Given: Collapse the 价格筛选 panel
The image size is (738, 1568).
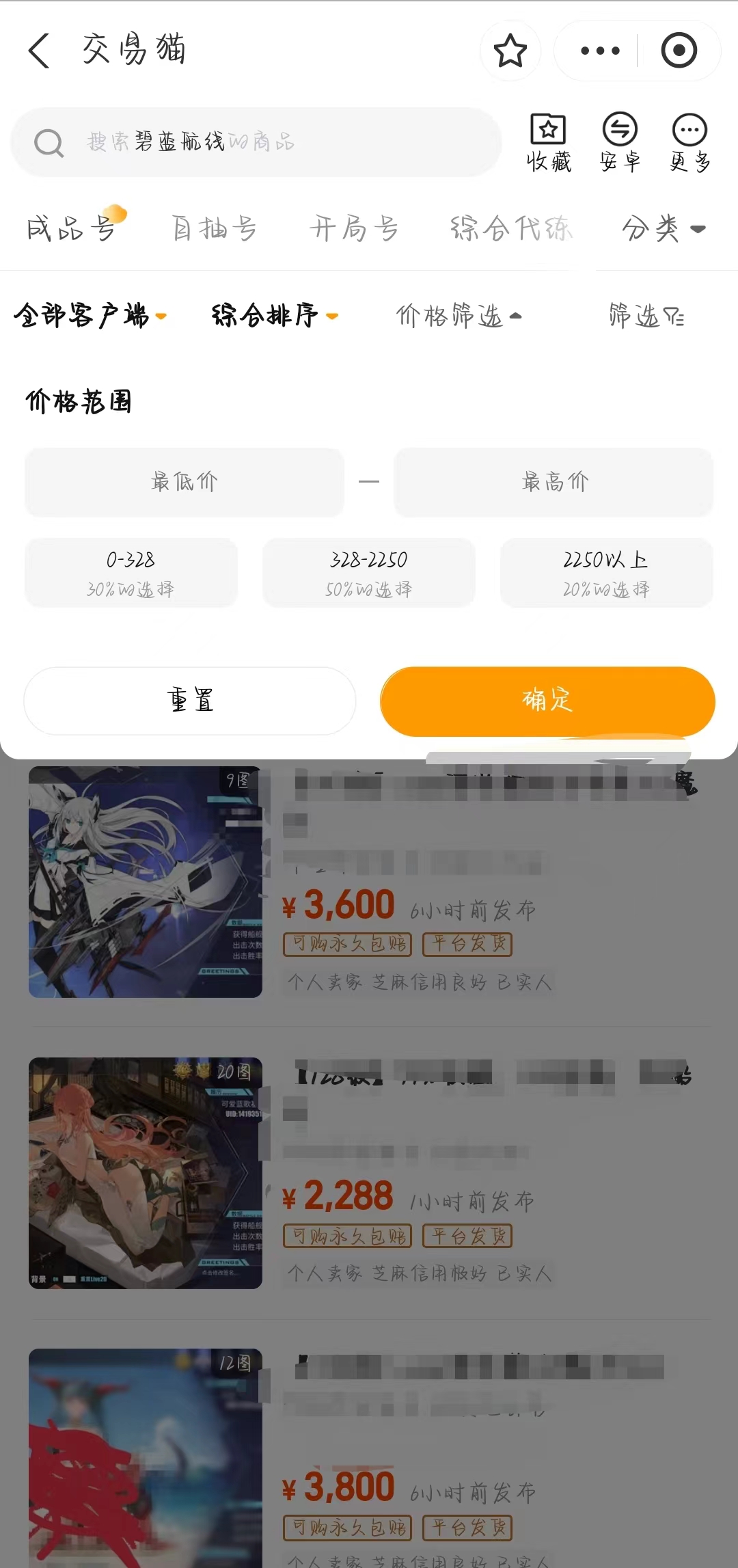Looking at the screenshot, I should 459,316.
